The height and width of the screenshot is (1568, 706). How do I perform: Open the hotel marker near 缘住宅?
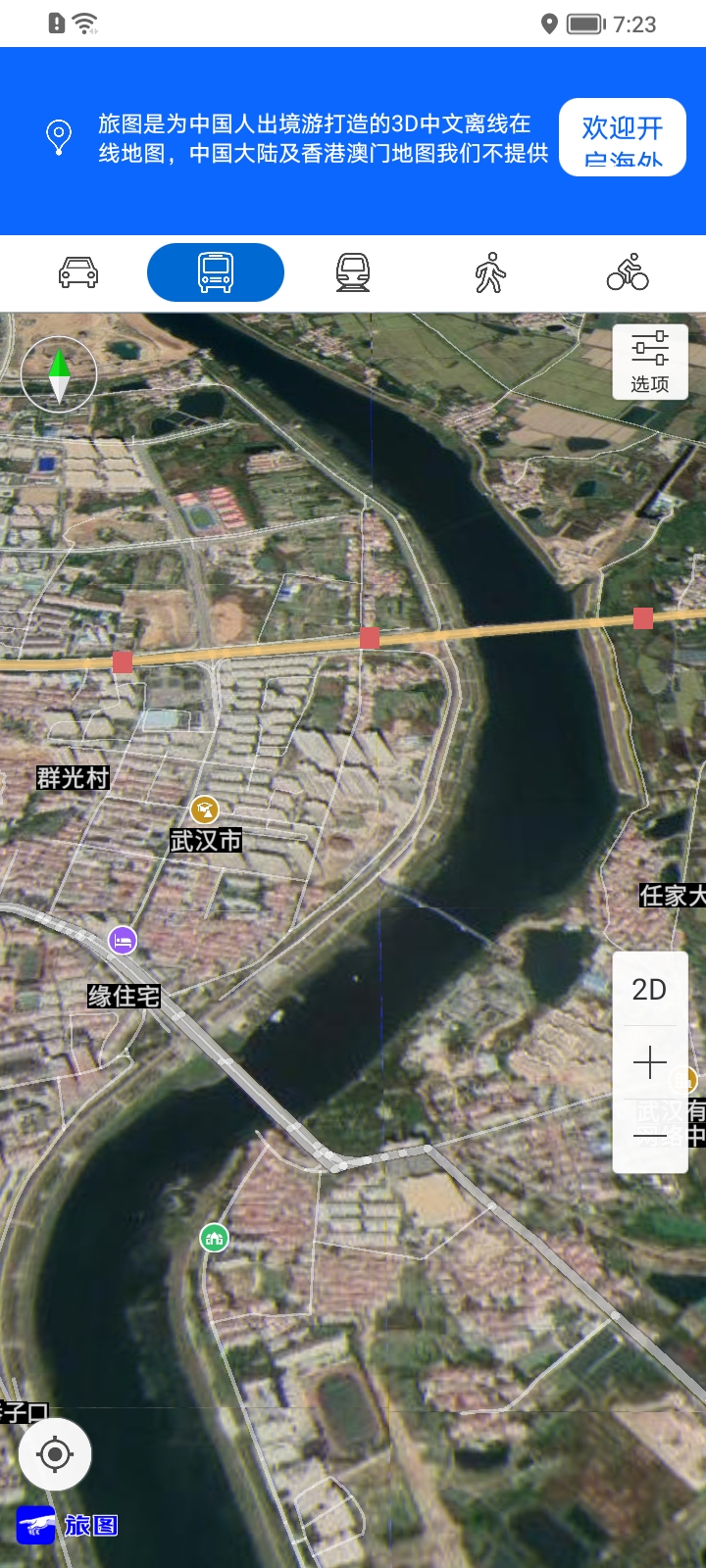click(x=122, y=941)
